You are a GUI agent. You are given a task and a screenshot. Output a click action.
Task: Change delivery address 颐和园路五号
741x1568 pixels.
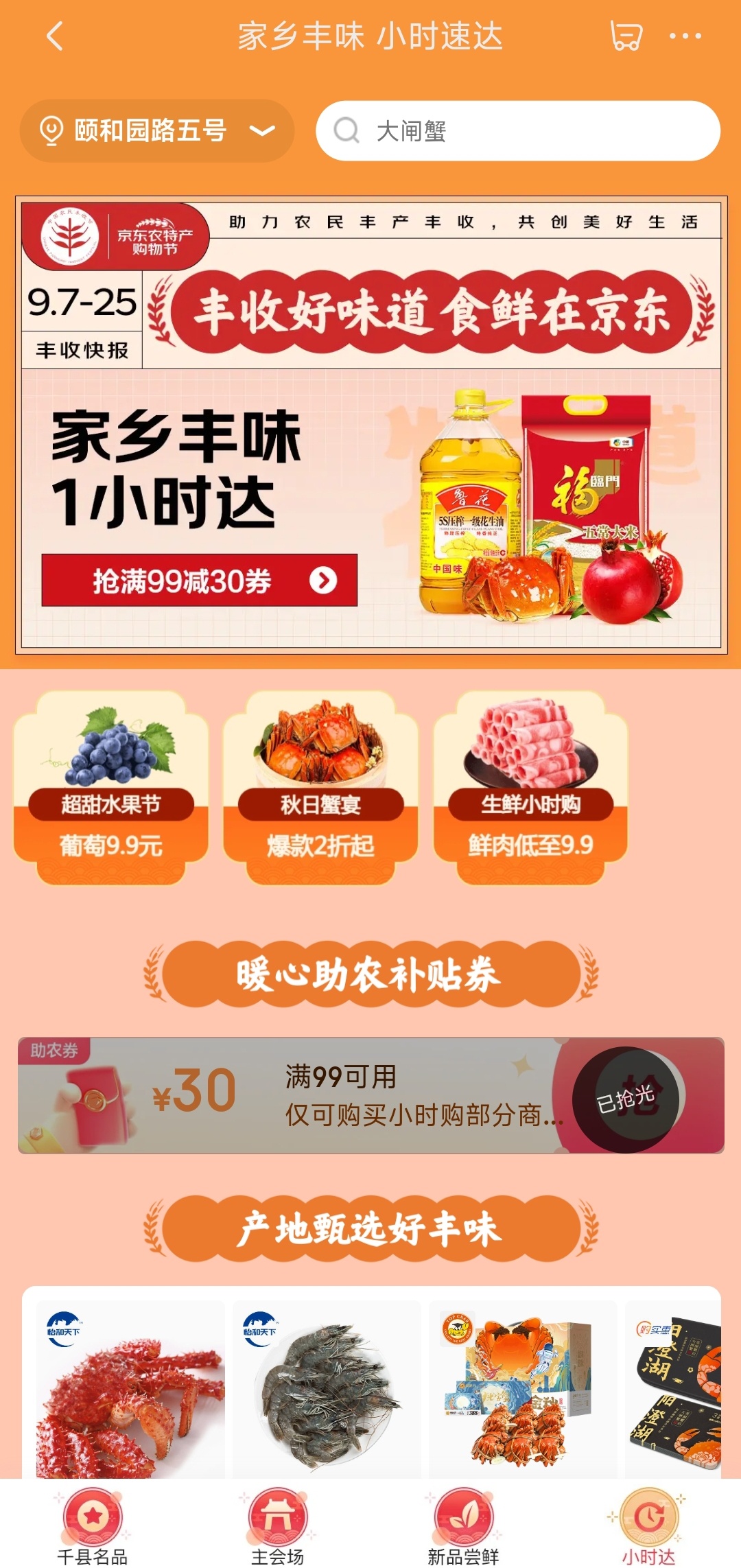[x=157, y=130]
